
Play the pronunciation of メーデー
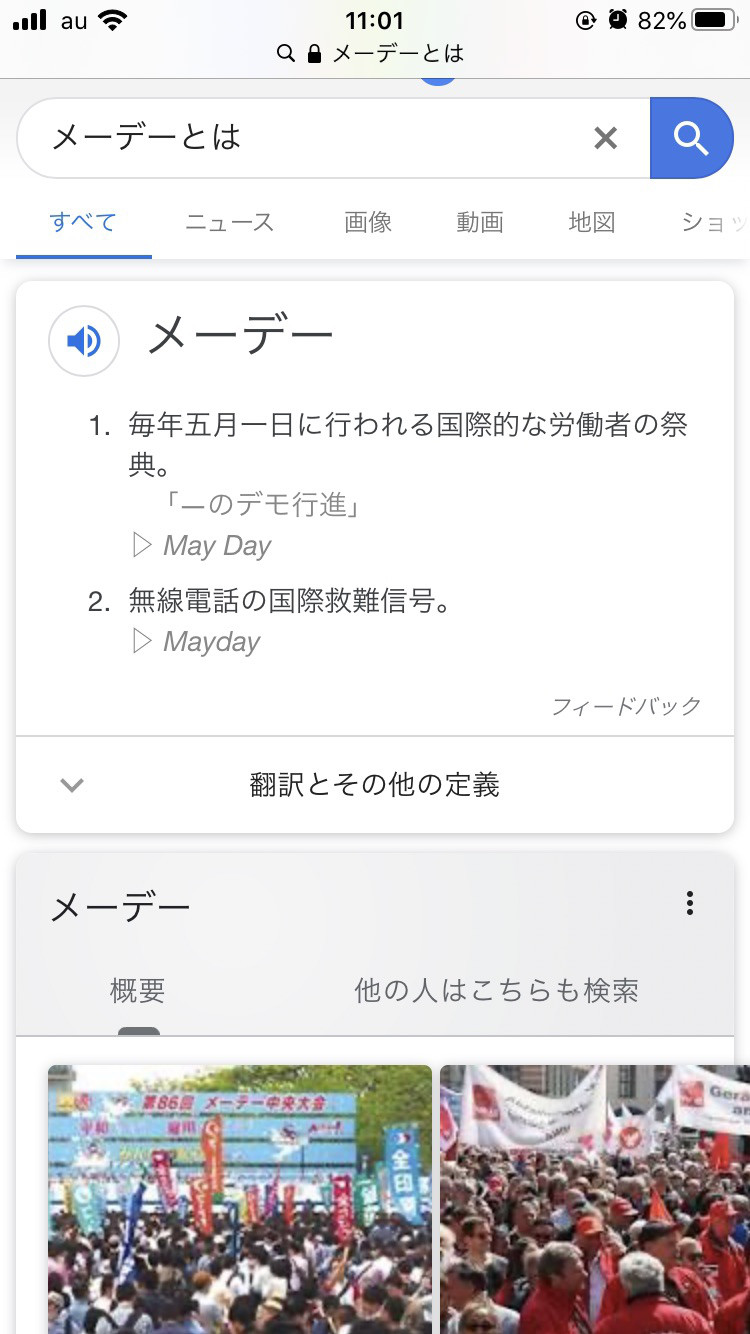pos(84,341)
